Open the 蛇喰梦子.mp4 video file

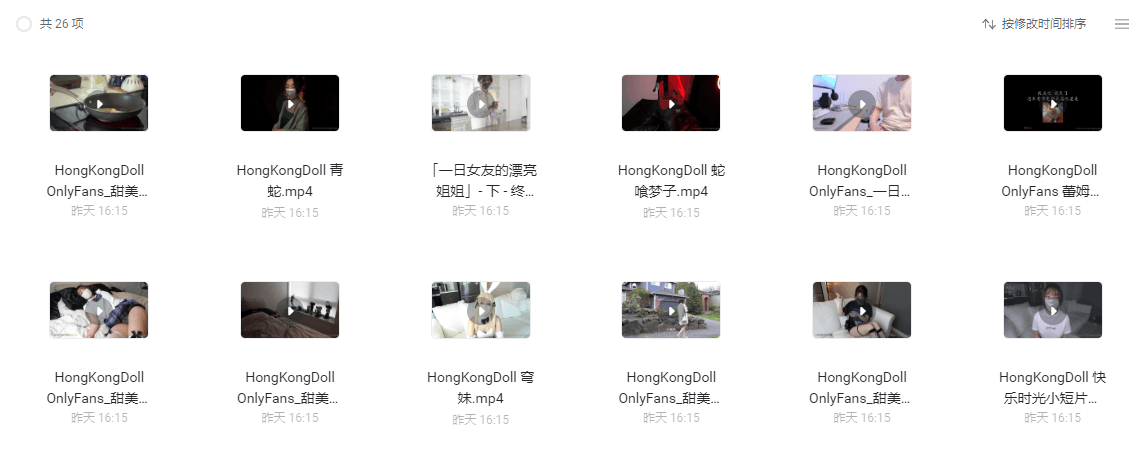click(x=671, y=103)
